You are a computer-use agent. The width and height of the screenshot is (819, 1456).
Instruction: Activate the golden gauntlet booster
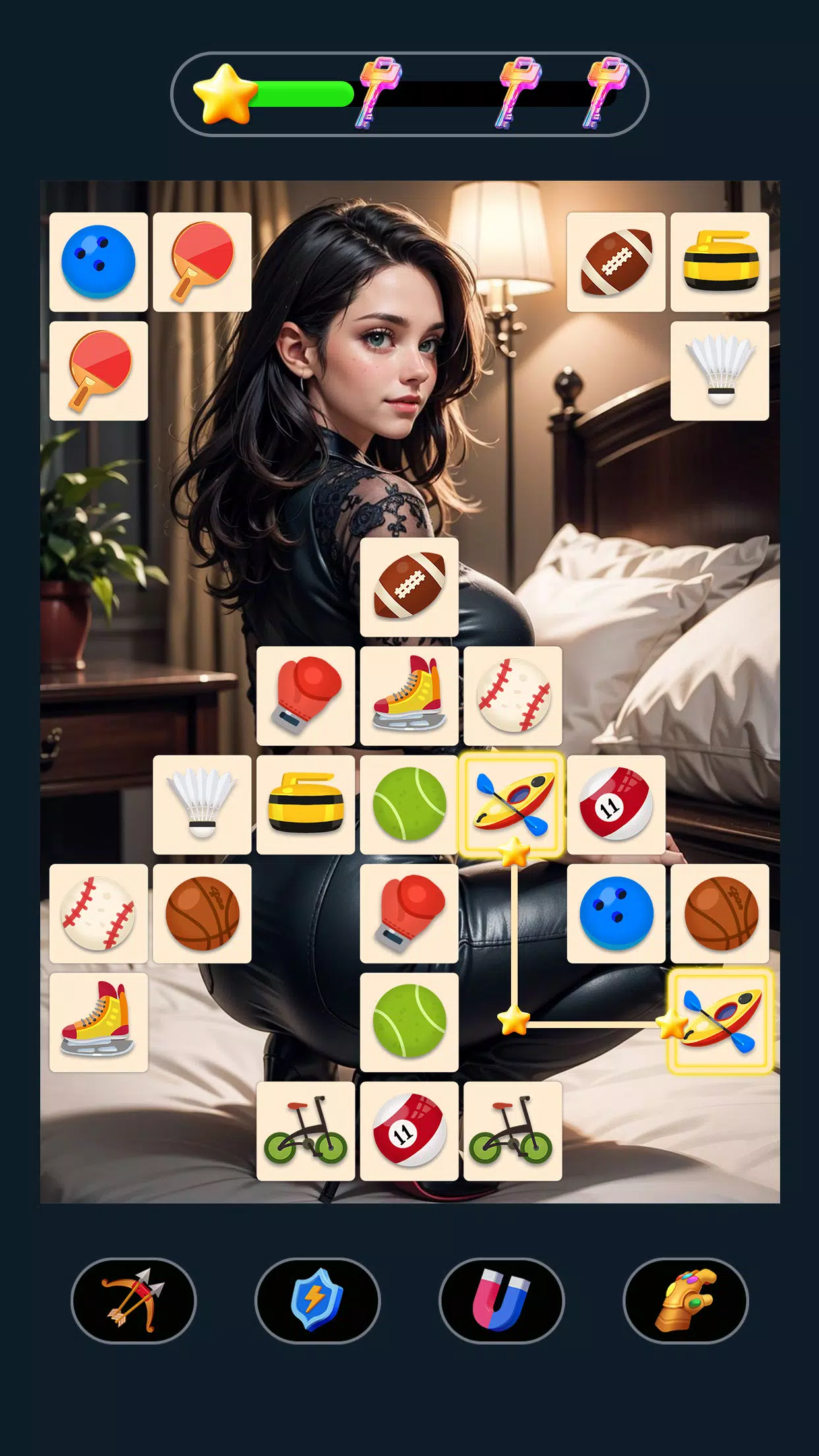tap(685, 1300)
